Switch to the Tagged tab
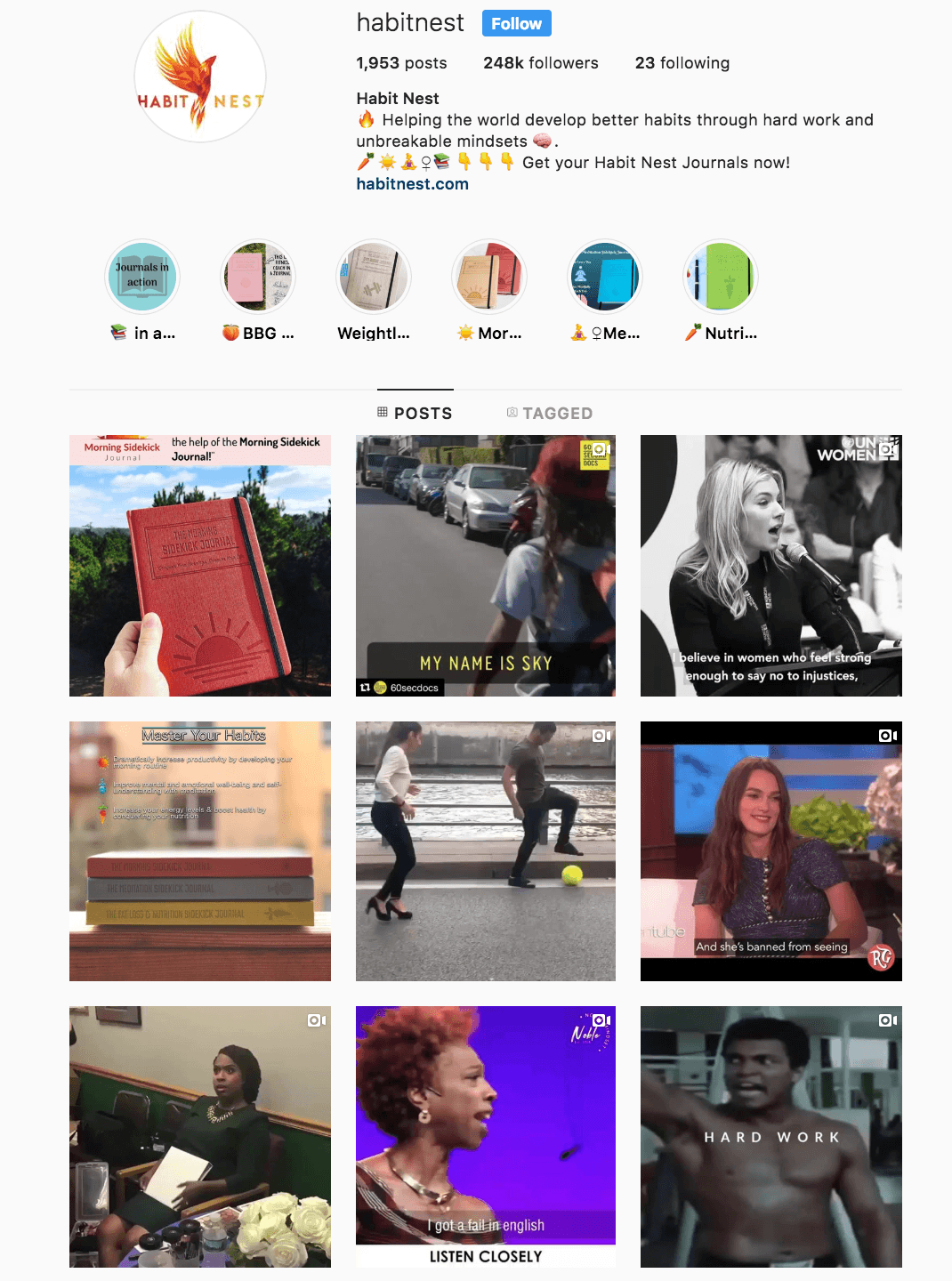 tap(549, 413)
